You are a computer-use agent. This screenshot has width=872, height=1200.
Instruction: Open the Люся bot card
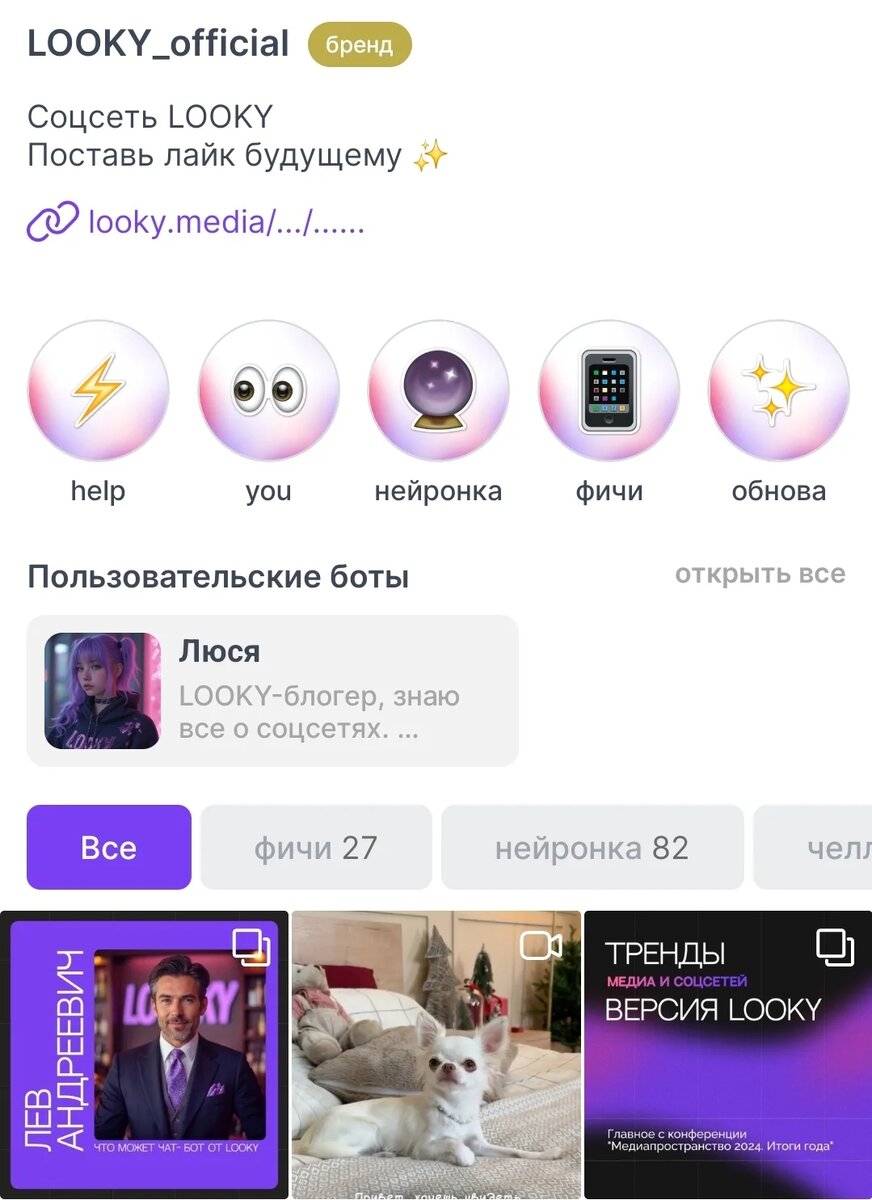(x=275, y=687)
